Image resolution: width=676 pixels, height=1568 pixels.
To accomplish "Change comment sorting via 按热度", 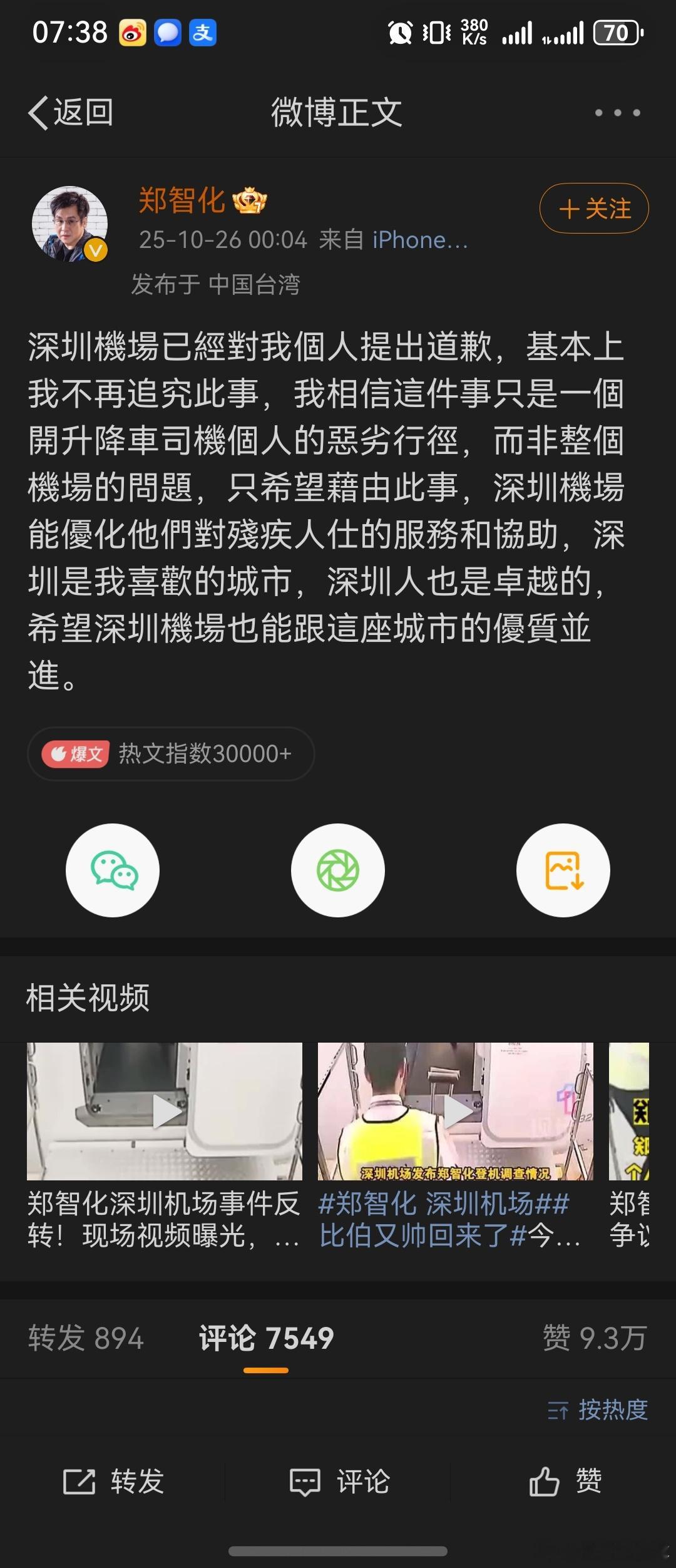I will [x=598, y=1410].
